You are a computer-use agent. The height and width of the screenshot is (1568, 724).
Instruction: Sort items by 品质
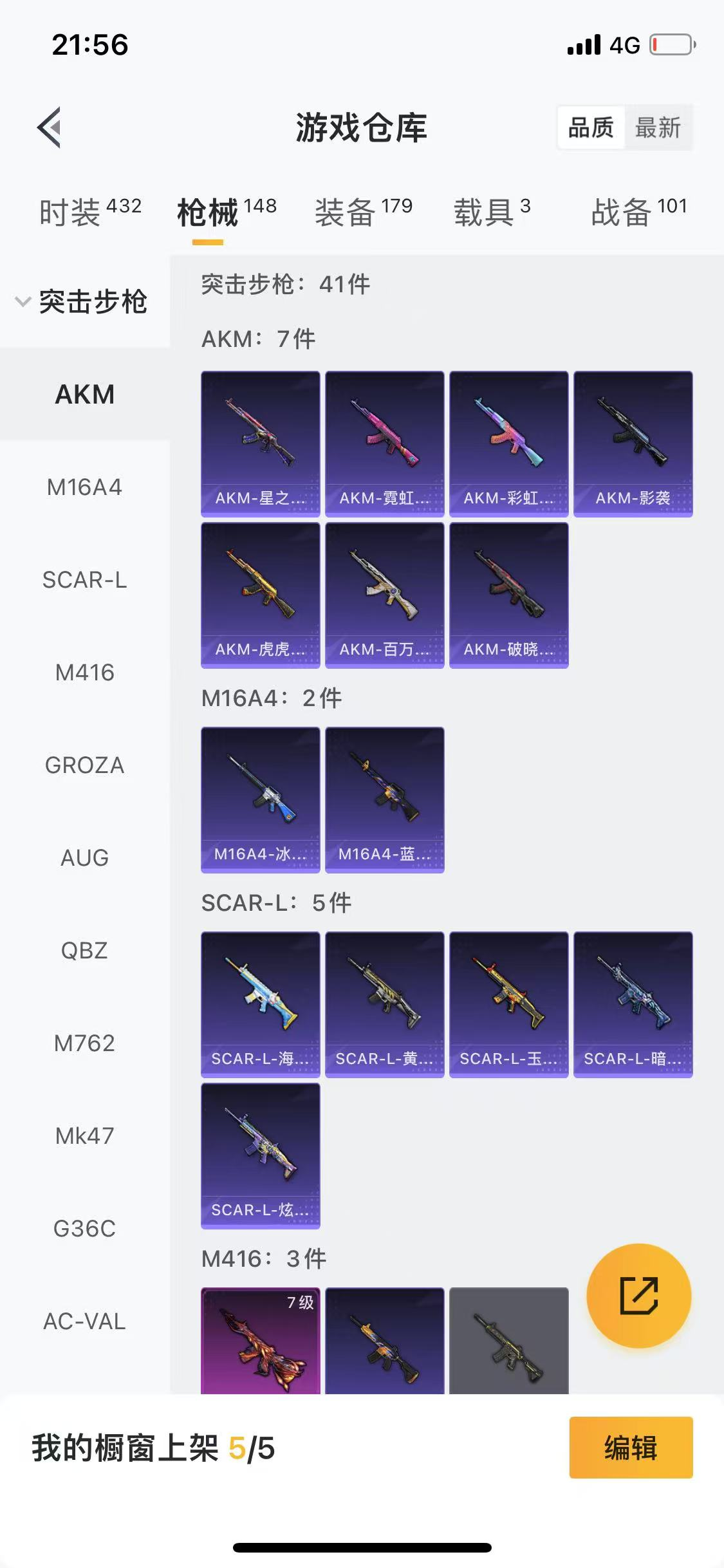coord(591,127)
